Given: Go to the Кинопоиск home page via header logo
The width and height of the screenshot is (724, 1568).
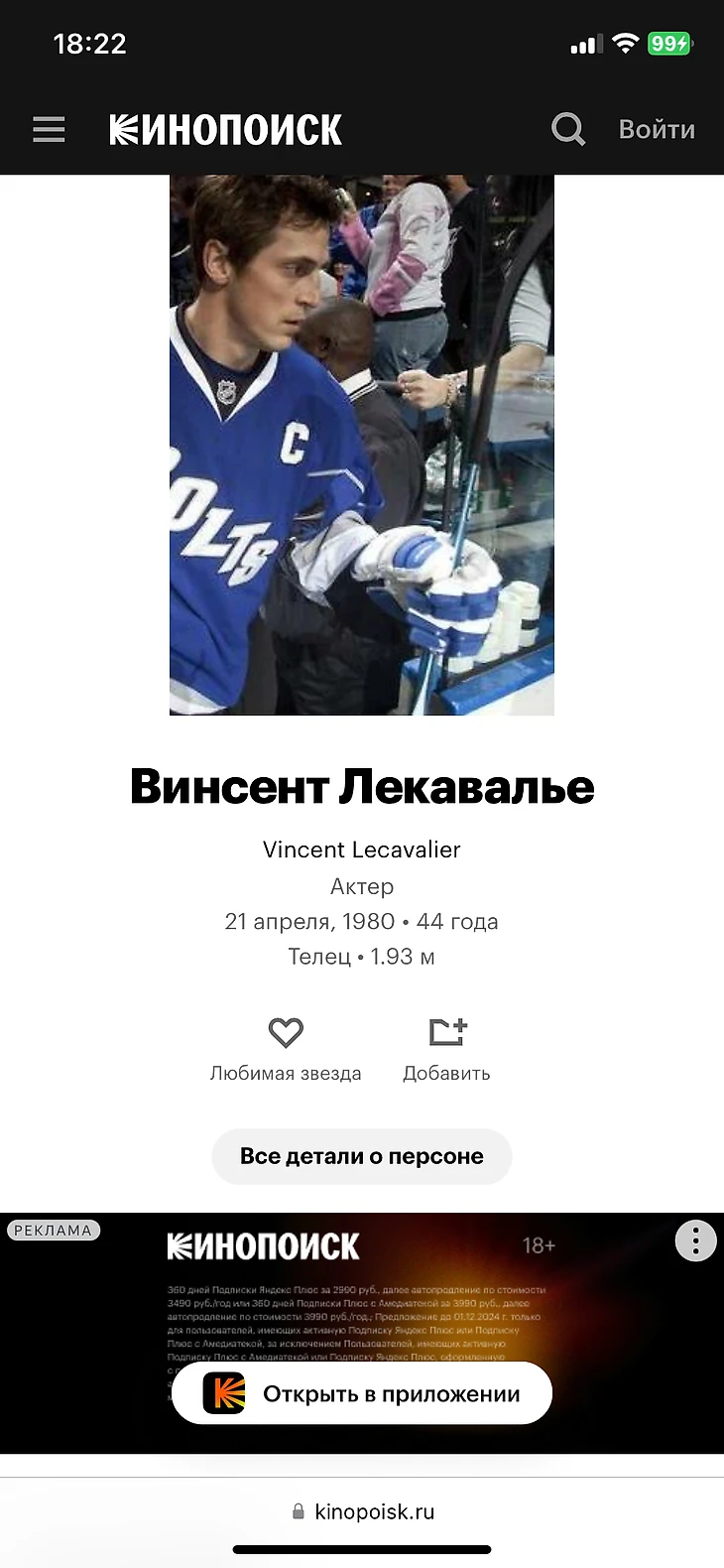Looking at the screenshot, I should click(x=226, y=130).
